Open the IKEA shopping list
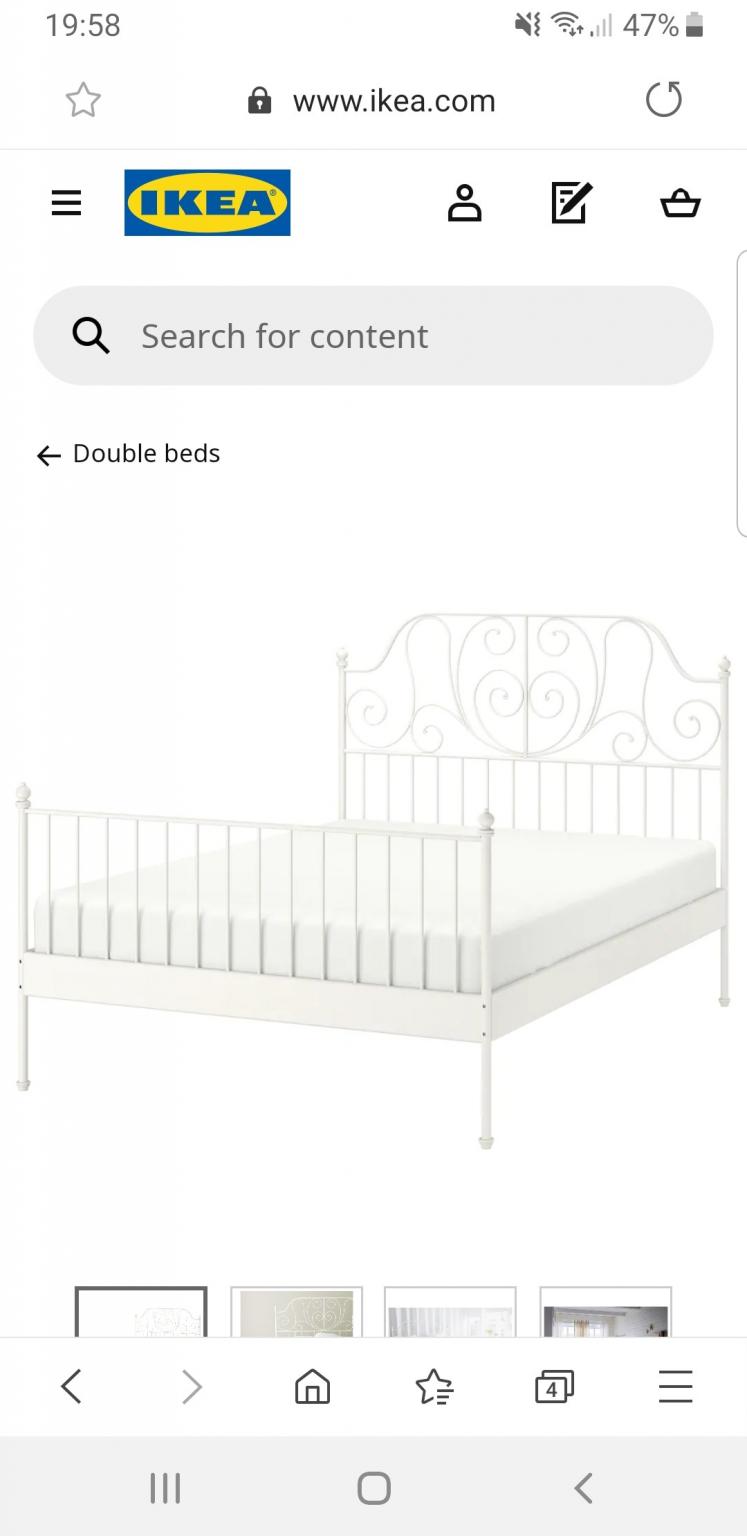 (x=571, y=202)
